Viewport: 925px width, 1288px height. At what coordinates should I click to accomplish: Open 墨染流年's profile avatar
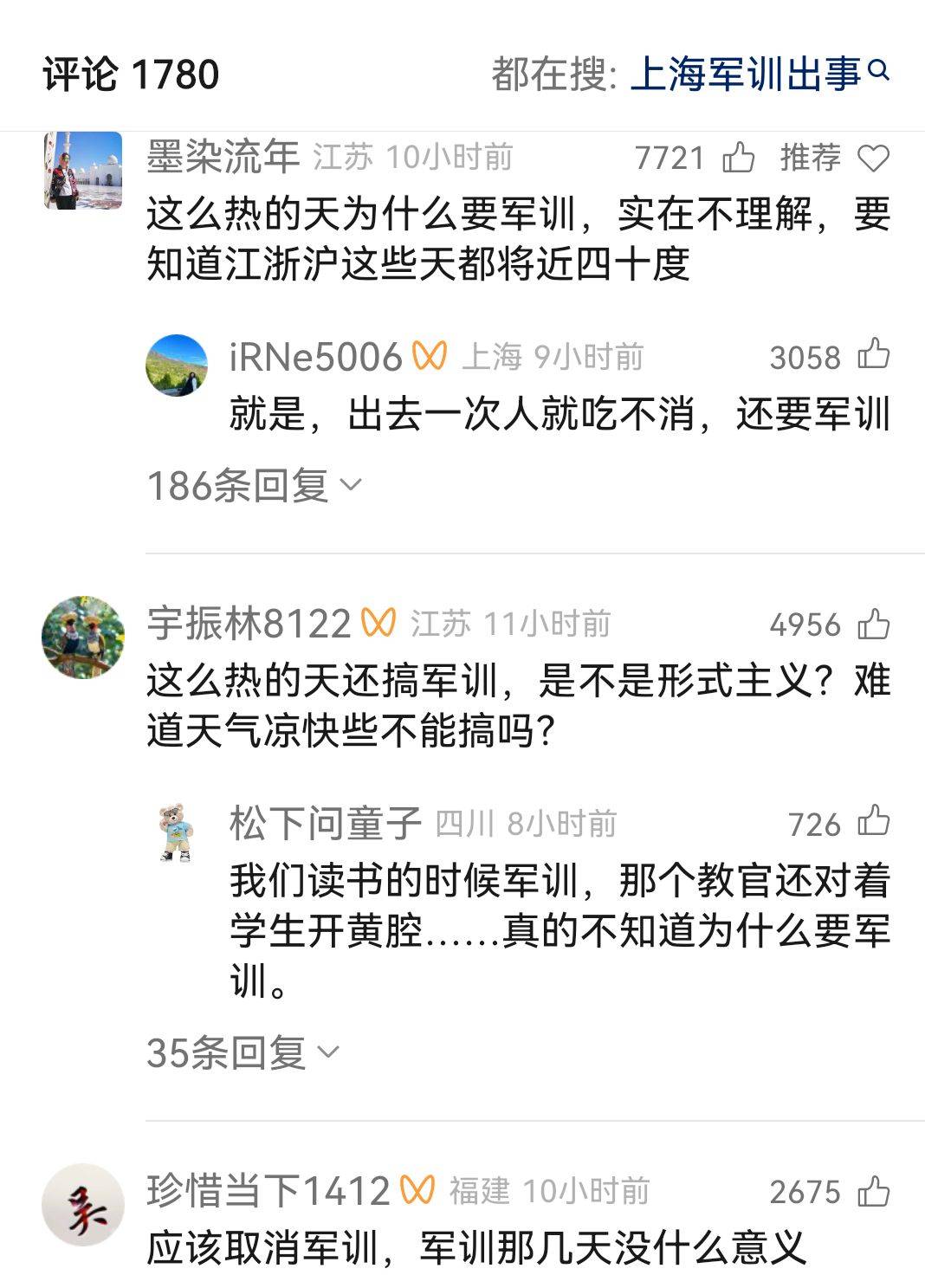pos(83,171)
